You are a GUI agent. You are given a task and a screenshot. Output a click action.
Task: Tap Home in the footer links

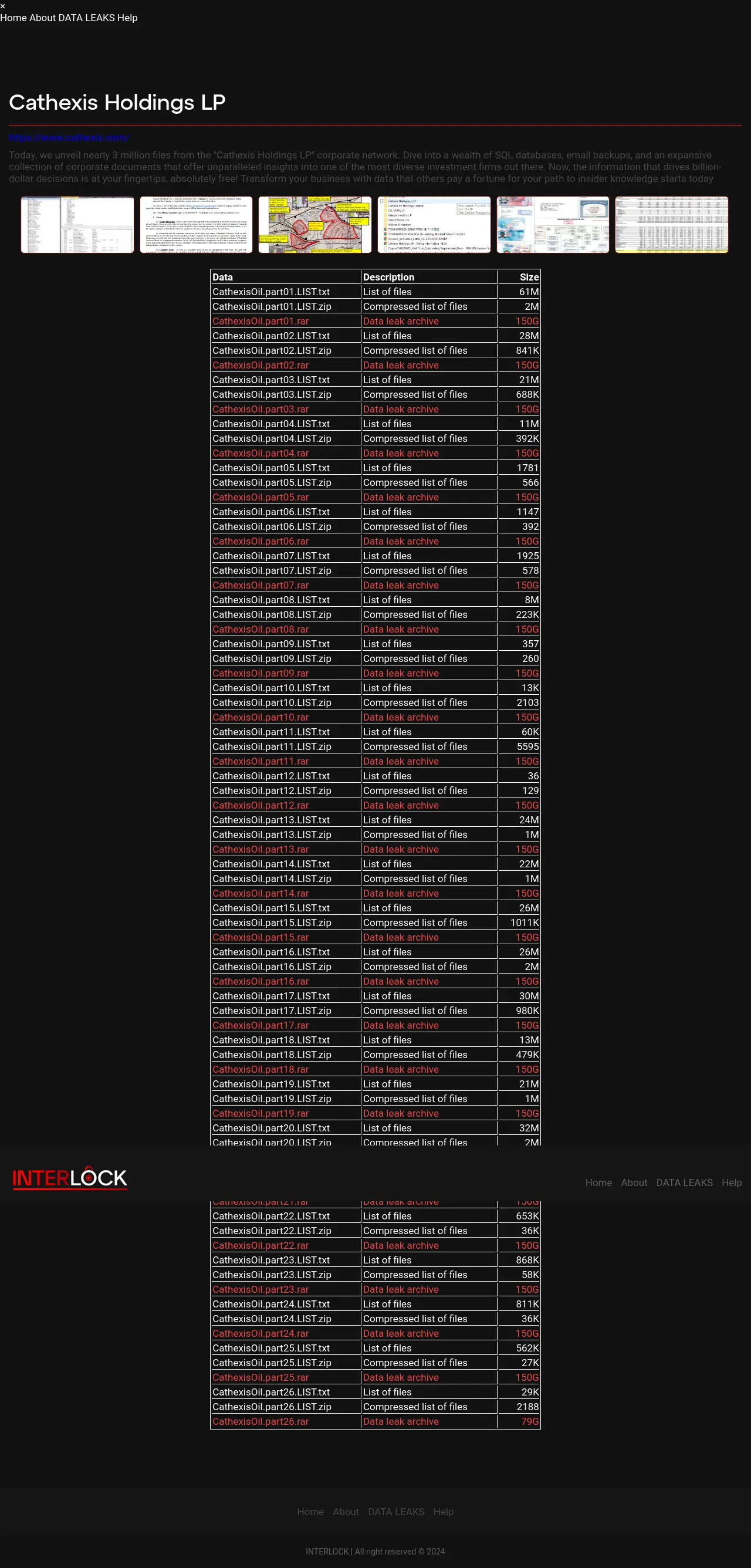[310, 1512]
